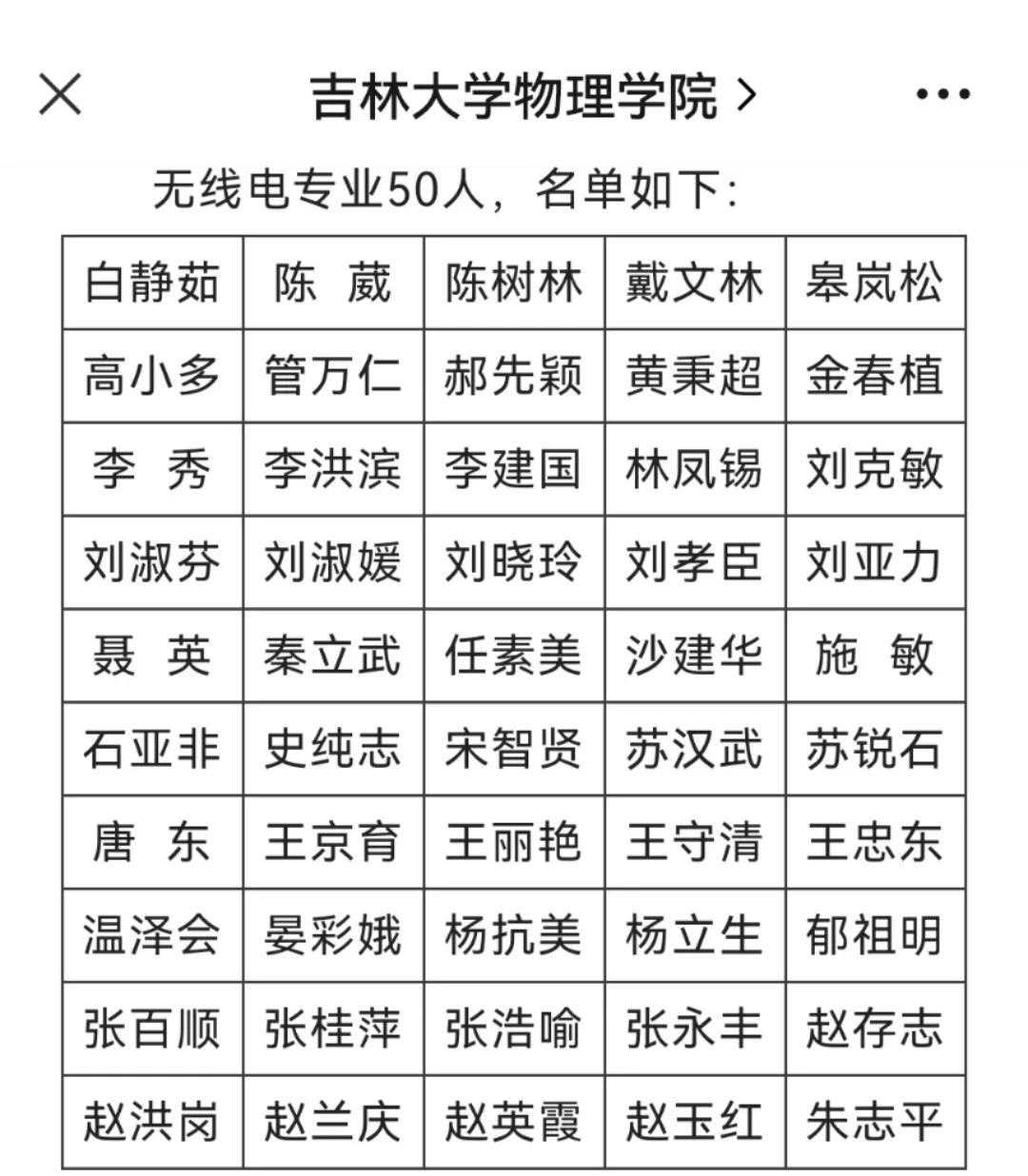Close the article page
Image resolution: width=1028 pixels, height=1176 pixels.
tap(60, 95)
